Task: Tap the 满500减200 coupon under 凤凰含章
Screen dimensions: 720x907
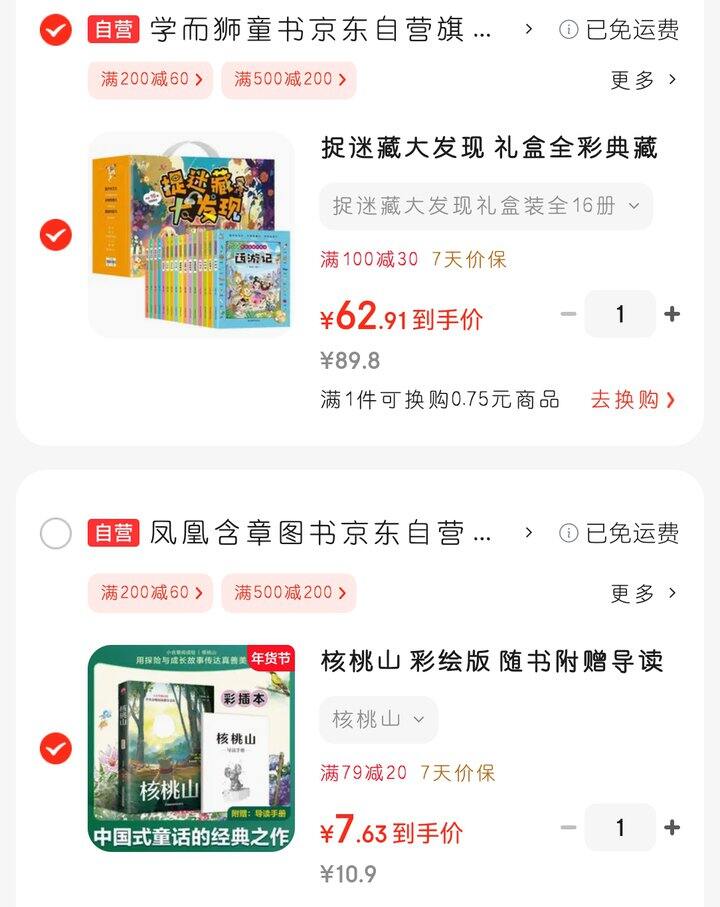Action: click(x=288, y=592)
